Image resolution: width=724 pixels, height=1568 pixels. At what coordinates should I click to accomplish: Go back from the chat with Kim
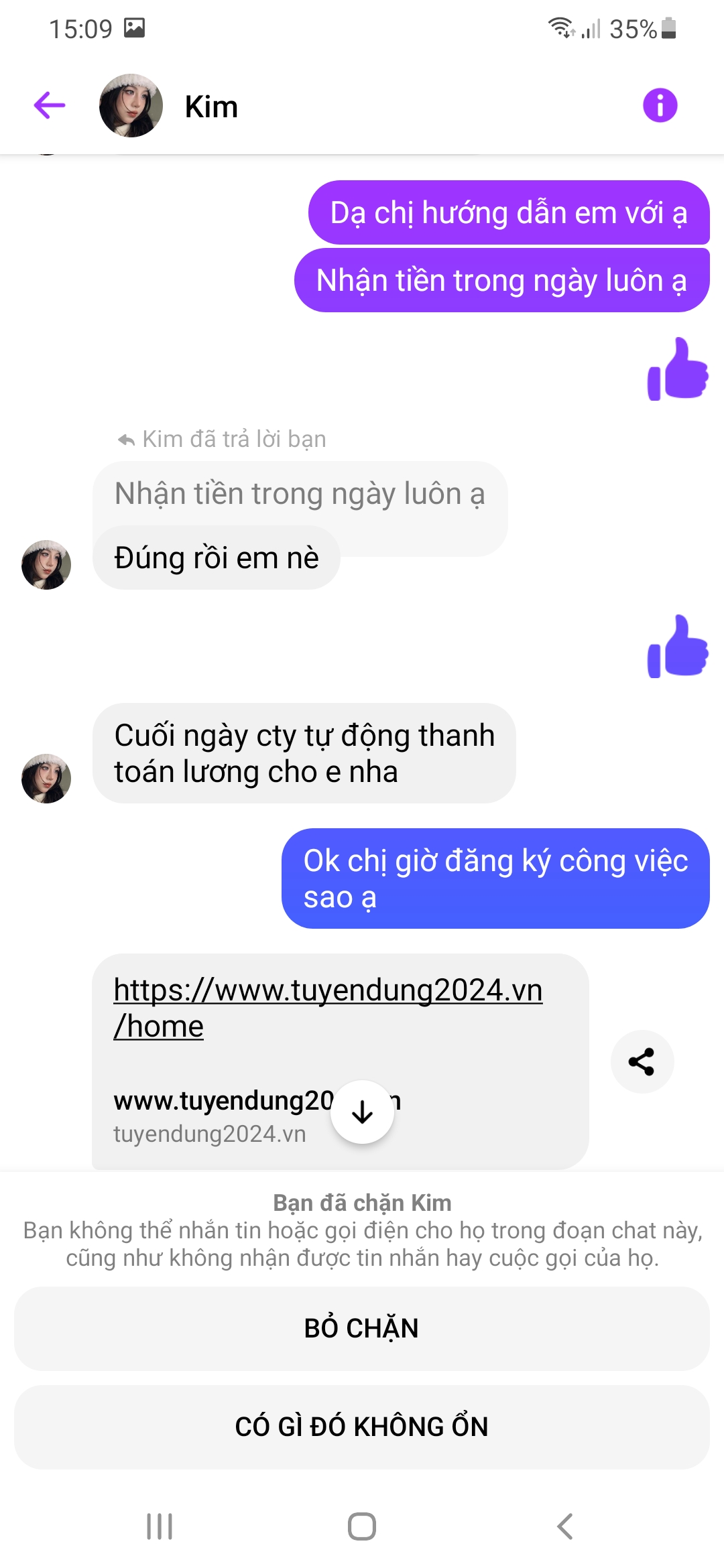(x=50, y=105)
